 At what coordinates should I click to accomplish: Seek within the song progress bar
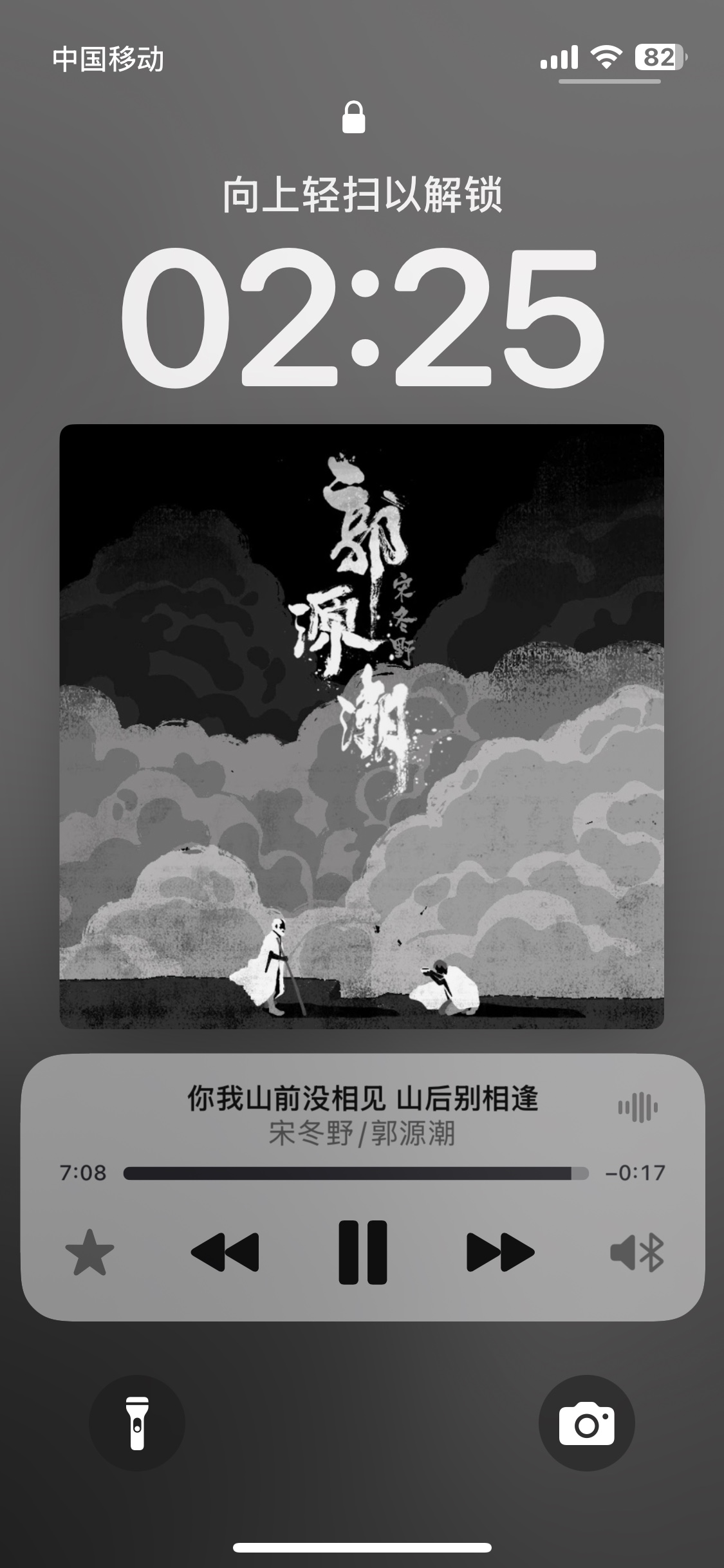pyautogui.click(x=356, y=1173)
